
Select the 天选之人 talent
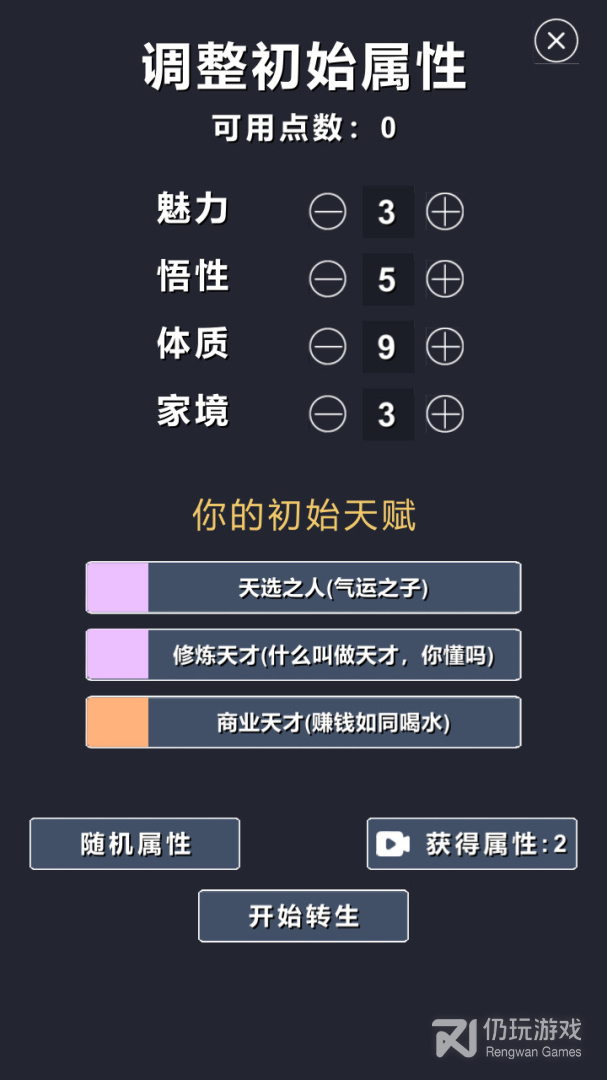[303, 588]
